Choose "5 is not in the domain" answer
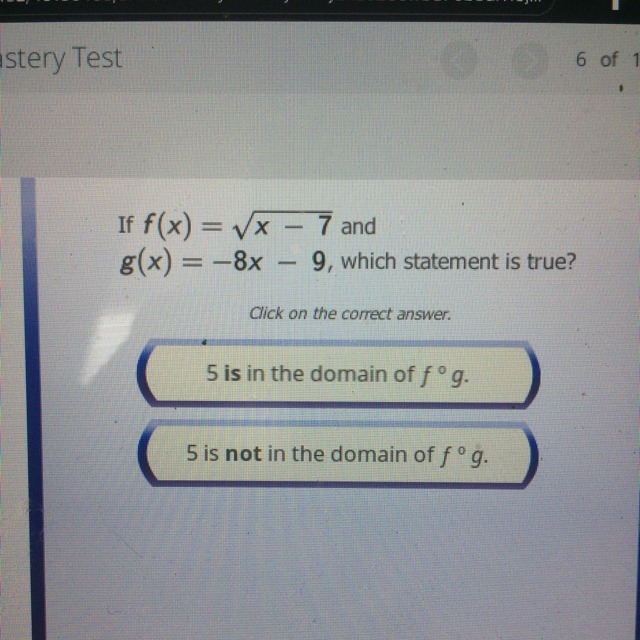Viewport: 640px width, 640px height. (x=338, y=454)
